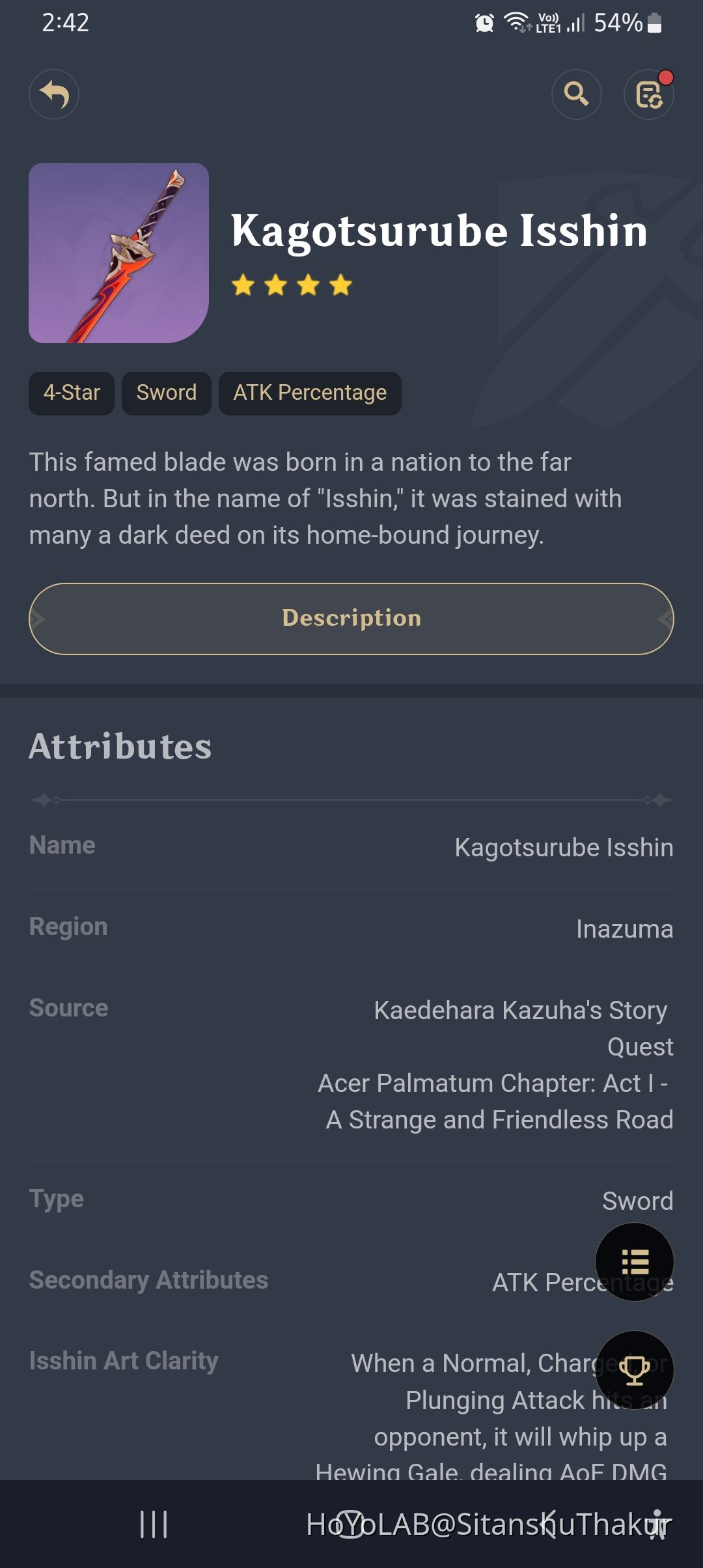The image size is (703, 1568).
Task: Select the Sword tag chip
Action: click(x=167, y=393)
